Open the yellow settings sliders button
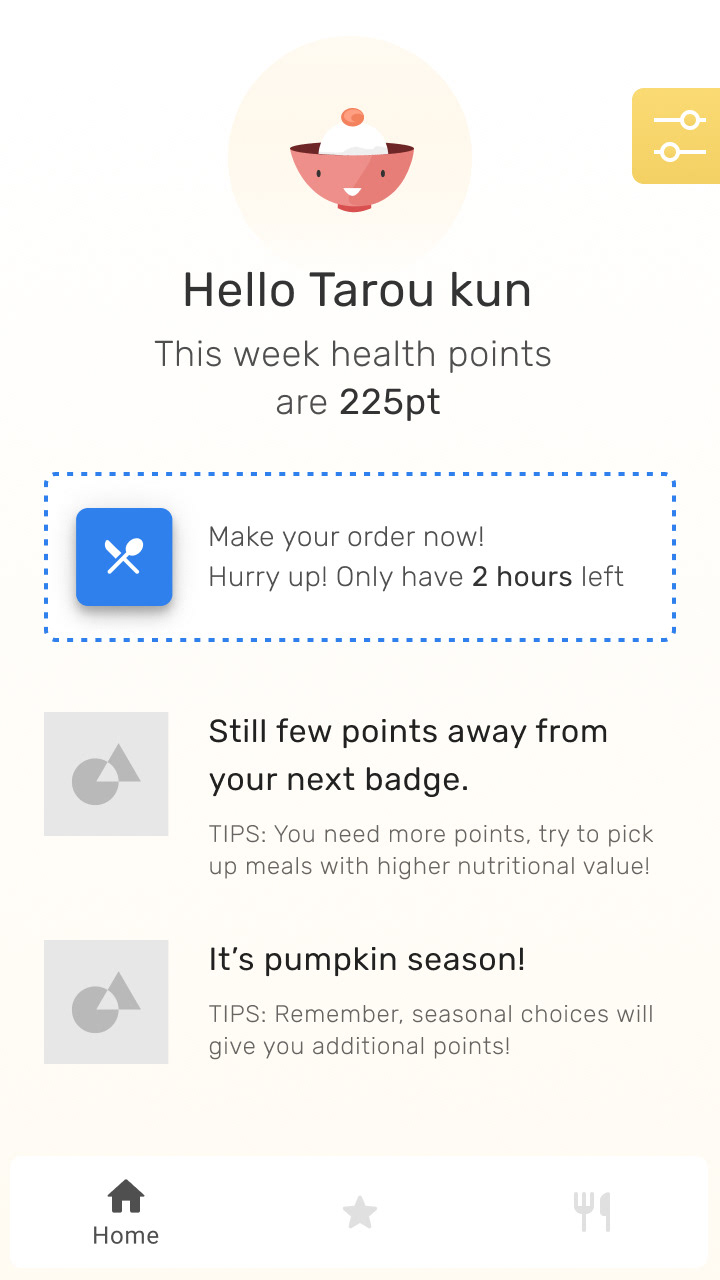 point(676,136)
